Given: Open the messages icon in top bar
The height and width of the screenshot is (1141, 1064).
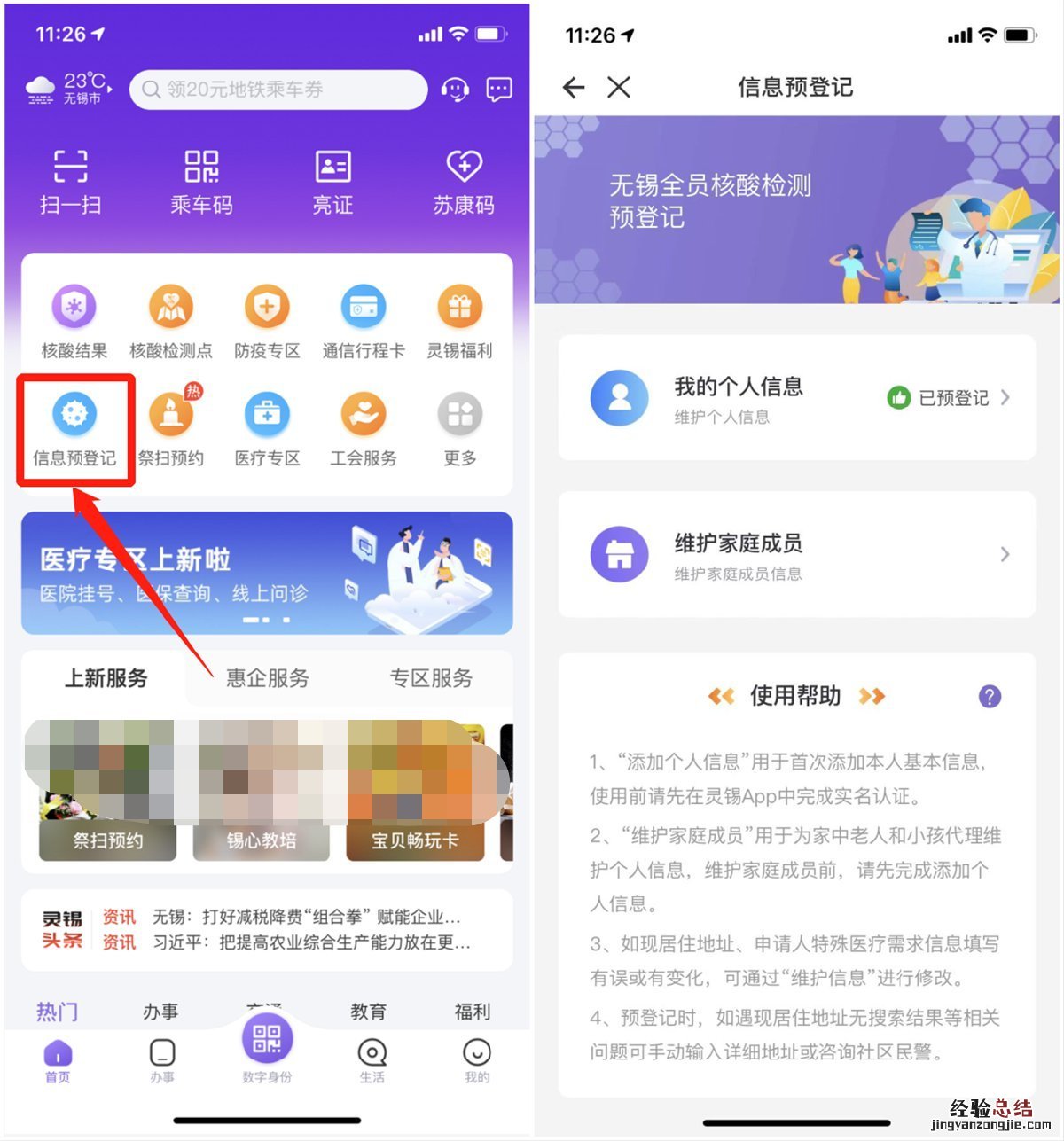Looking at the screenshot, I should point(499,90).
